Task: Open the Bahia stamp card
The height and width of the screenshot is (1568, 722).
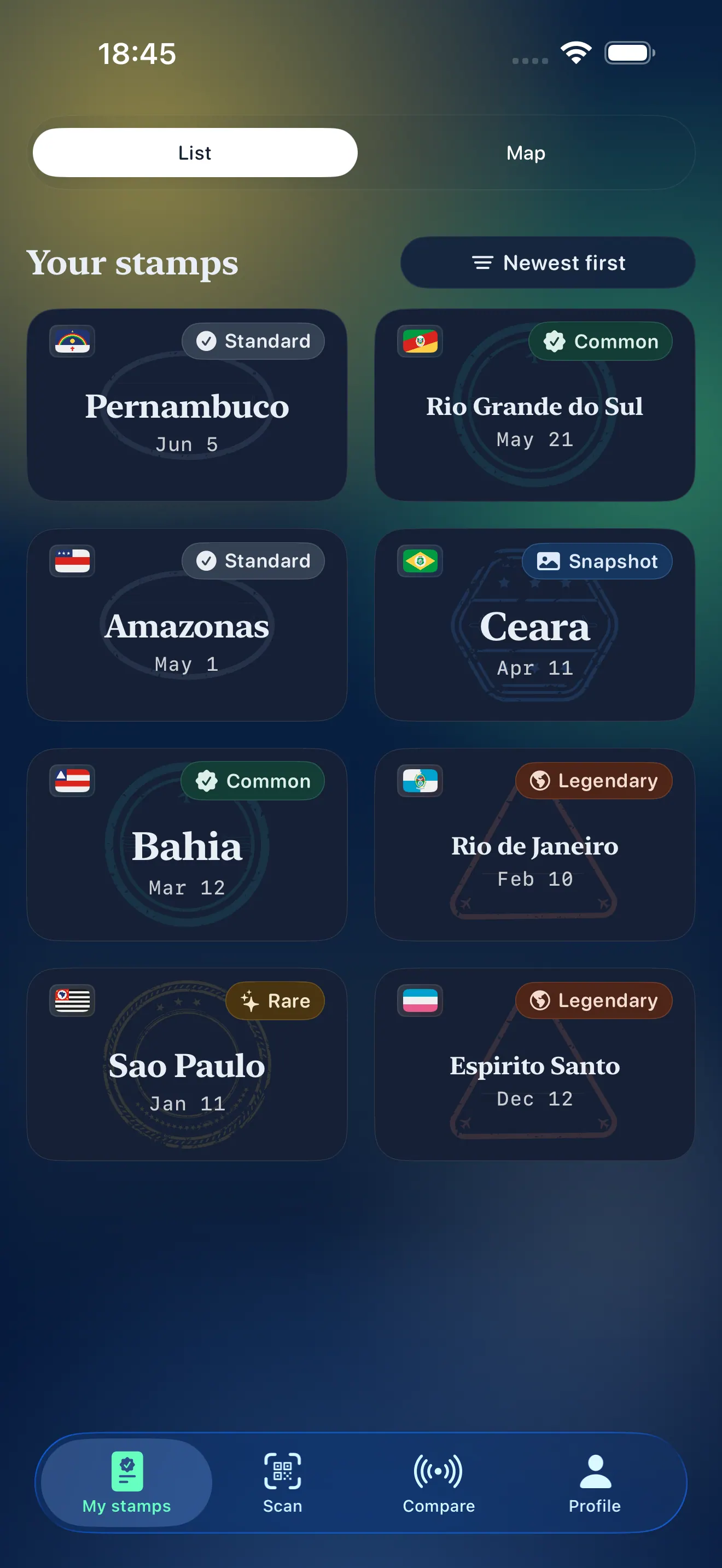Action: (x=187, y=844)
